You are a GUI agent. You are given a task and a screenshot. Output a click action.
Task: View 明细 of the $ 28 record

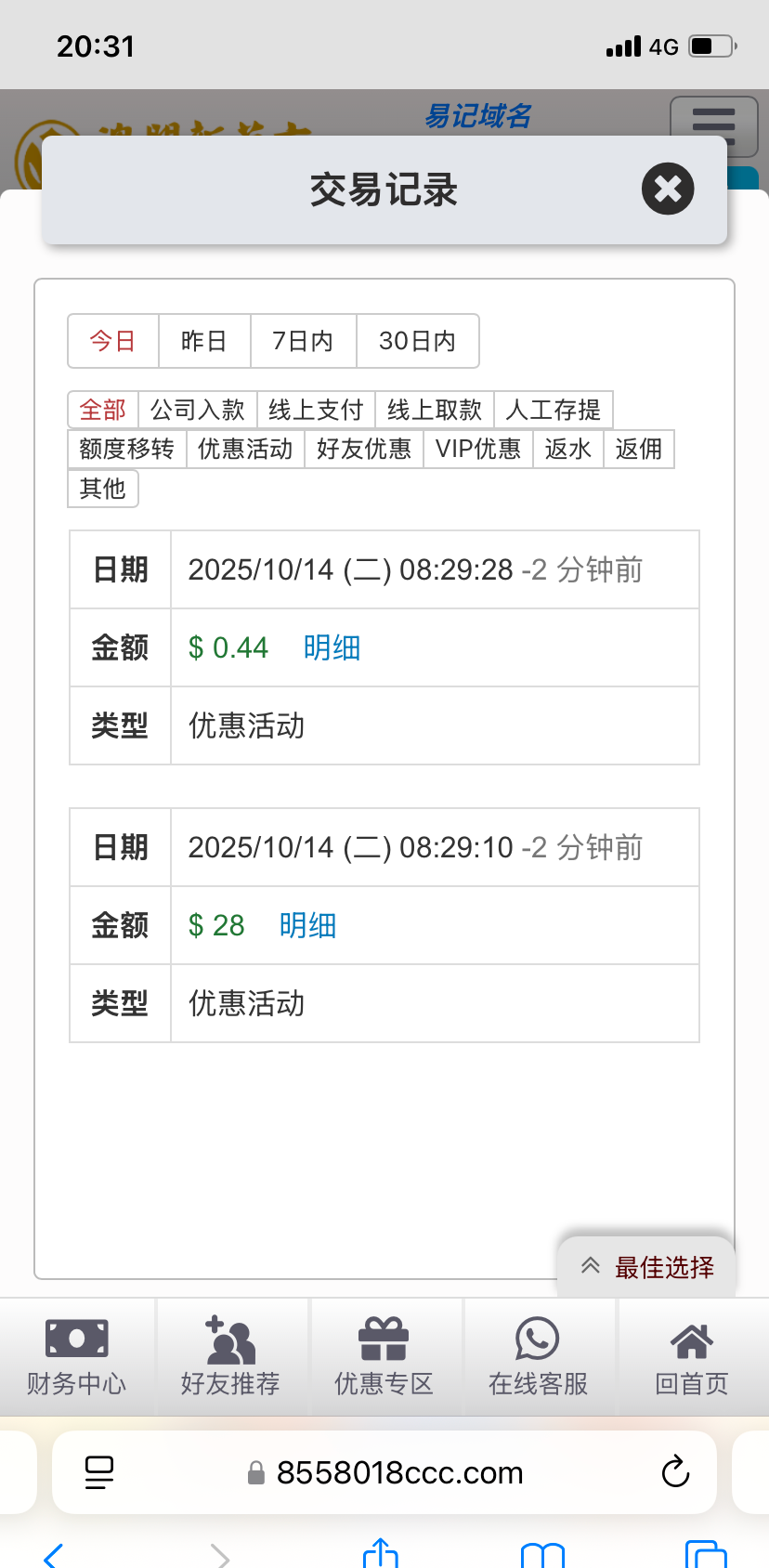click(x=307, y=925)
